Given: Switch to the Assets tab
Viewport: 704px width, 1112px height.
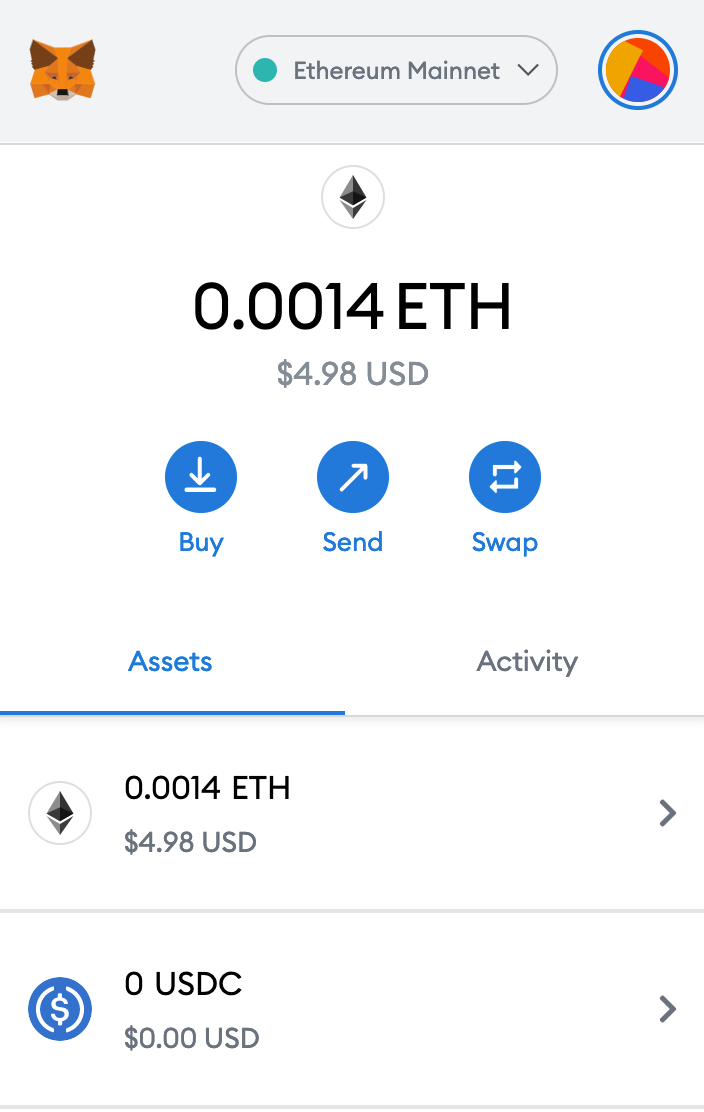Looking at the screenshot, I should click(171, 662).
